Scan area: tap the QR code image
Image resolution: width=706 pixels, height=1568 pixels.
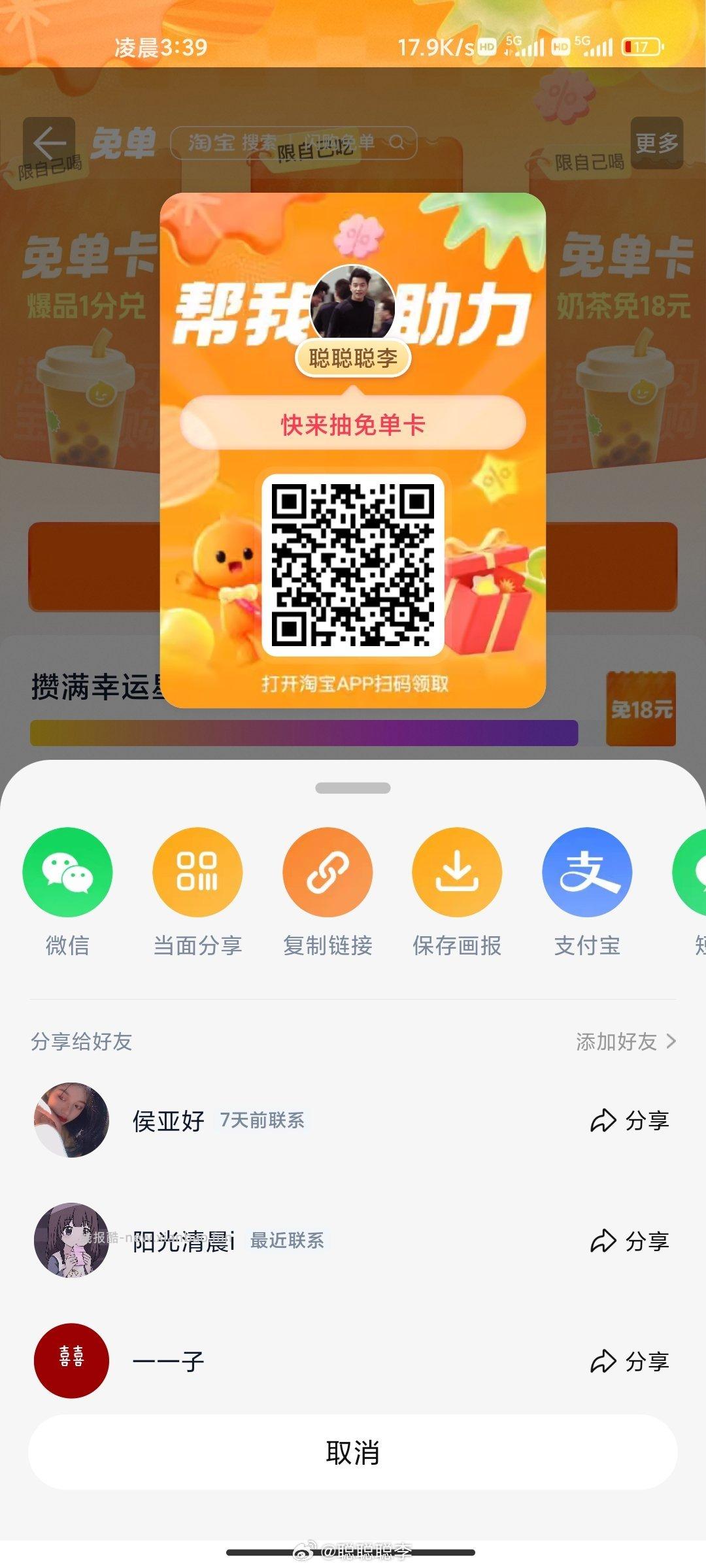(x=354, y=563)
